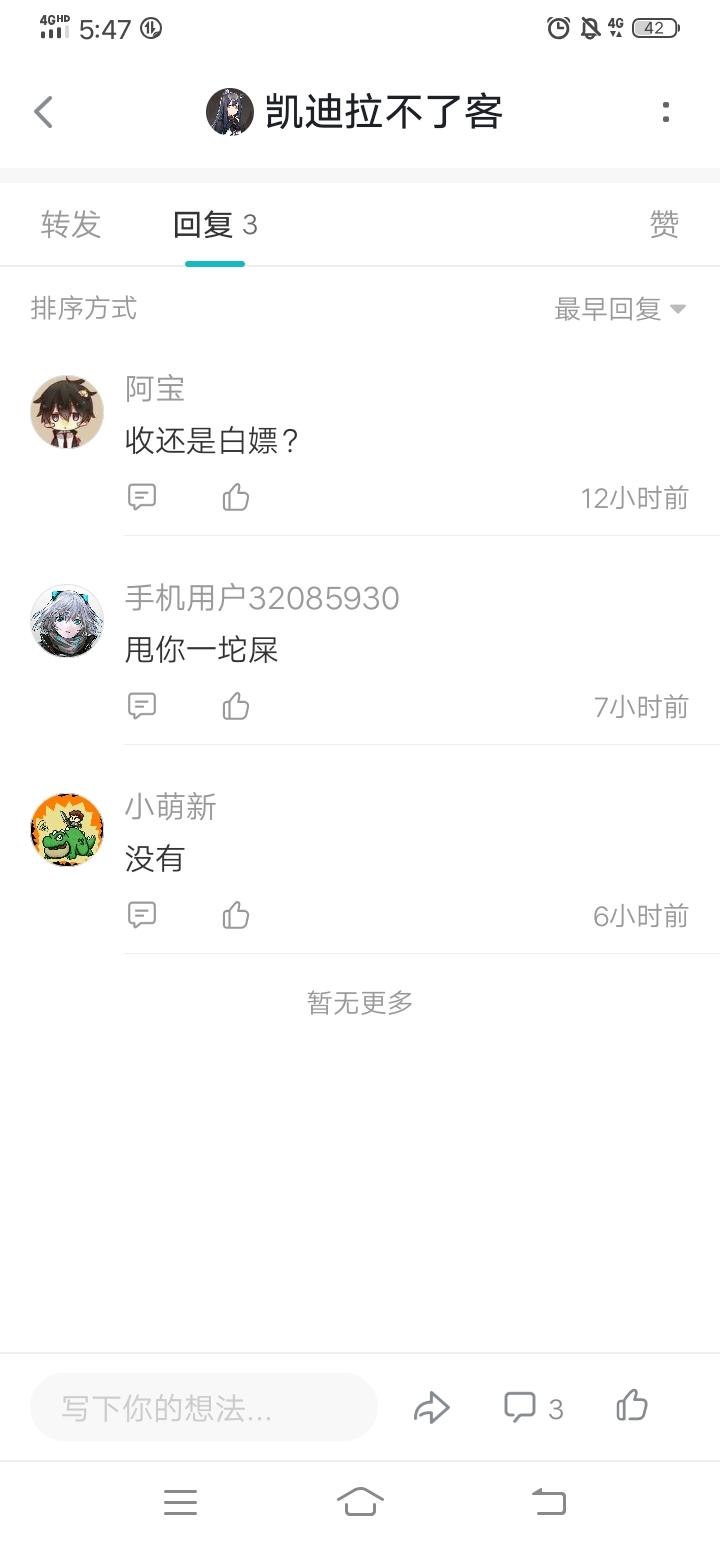Like the post with the bottom thumbs-up

[x=632, y=1406]
